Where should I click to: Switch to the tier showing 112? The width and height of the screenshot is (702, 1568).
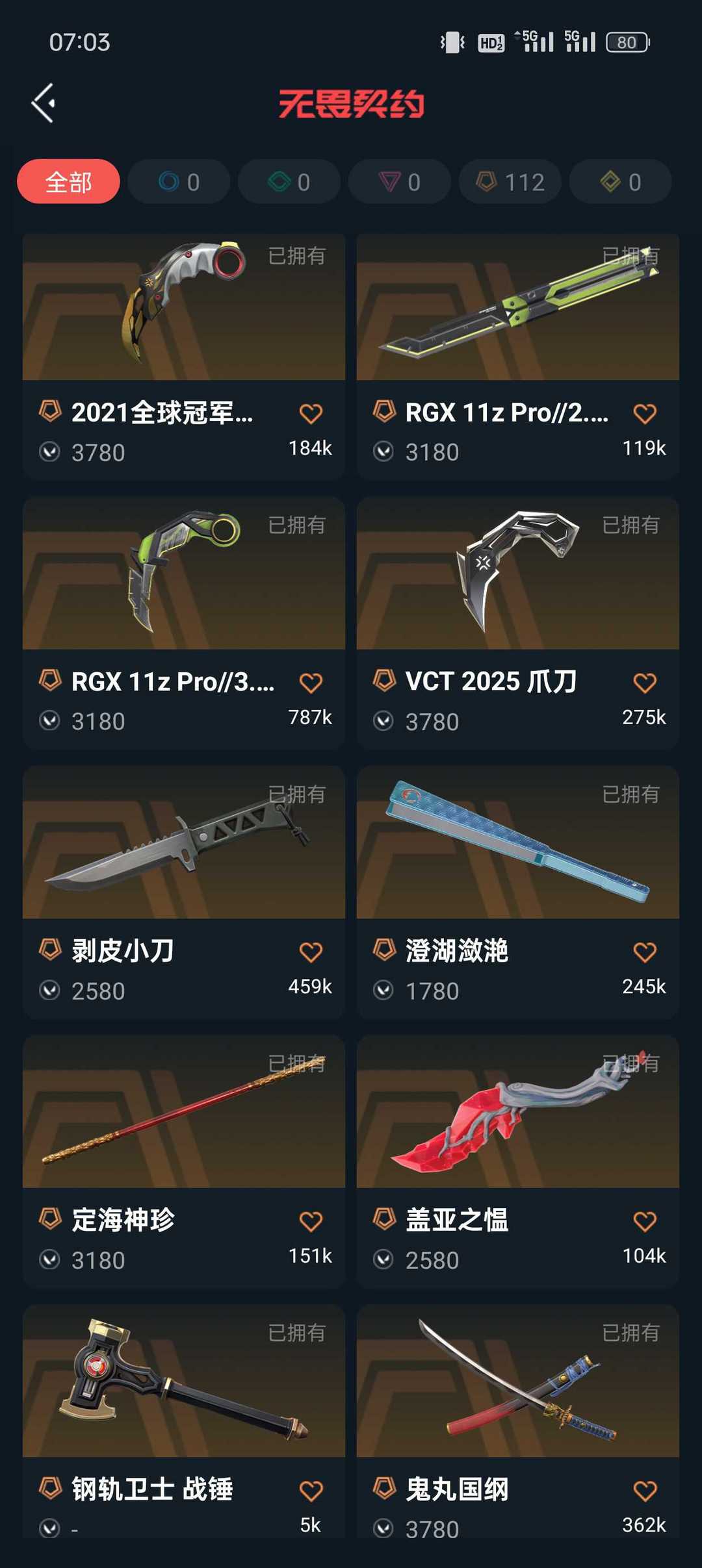[510, 182]
